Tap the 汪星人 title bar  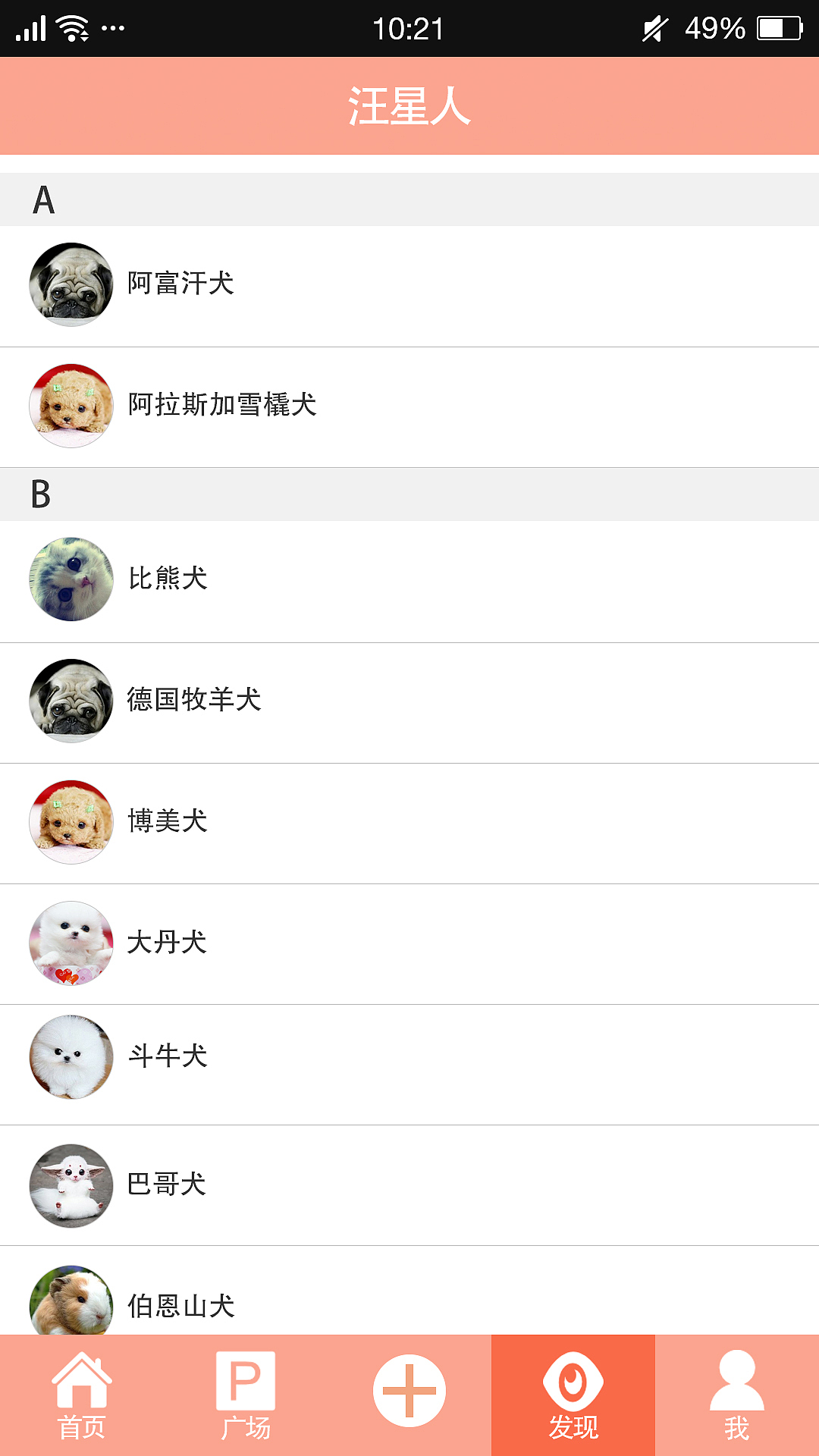pos(409,105)
